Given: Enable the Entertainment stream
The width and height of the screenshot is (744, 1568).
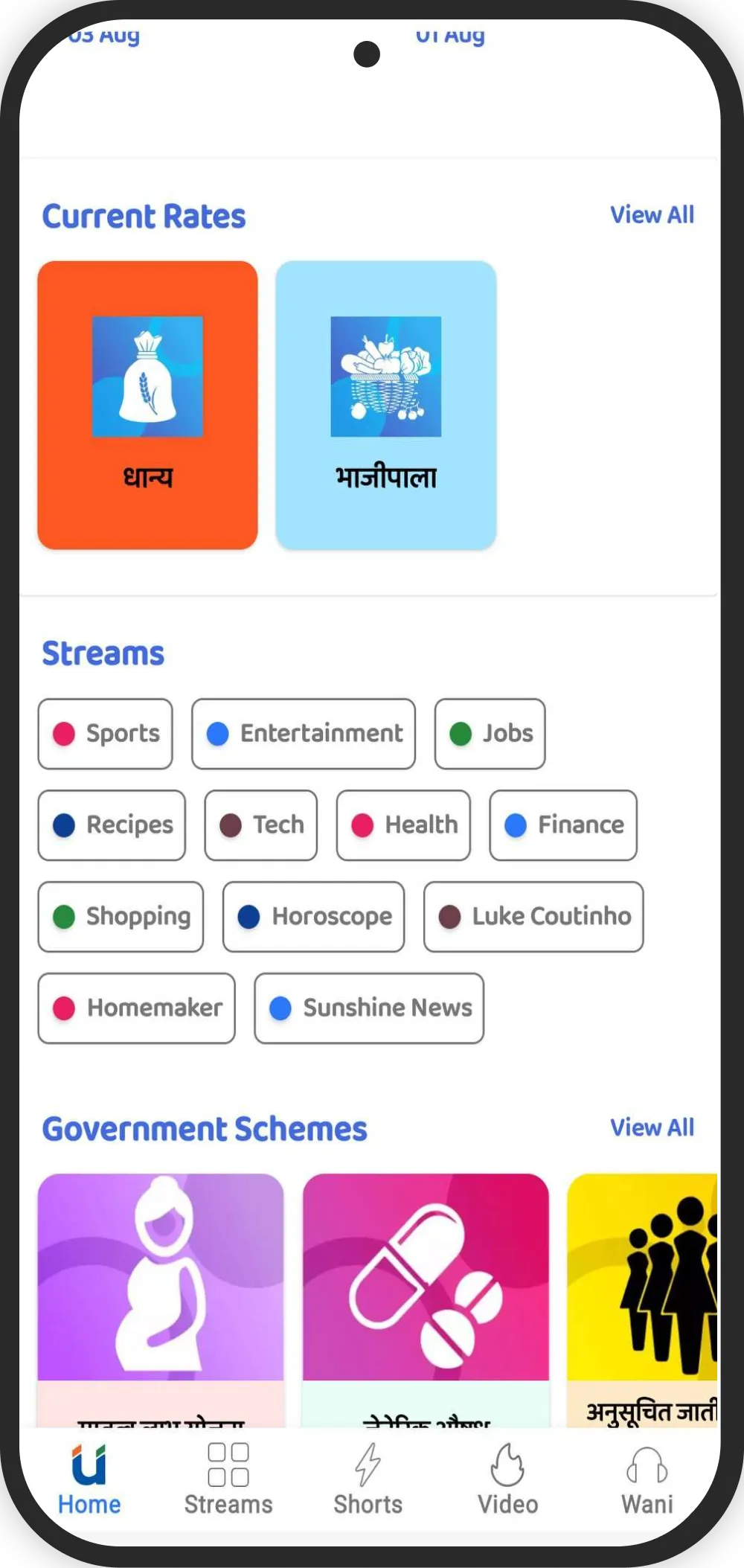Looking at the screenshot, I should click(303, 733).
